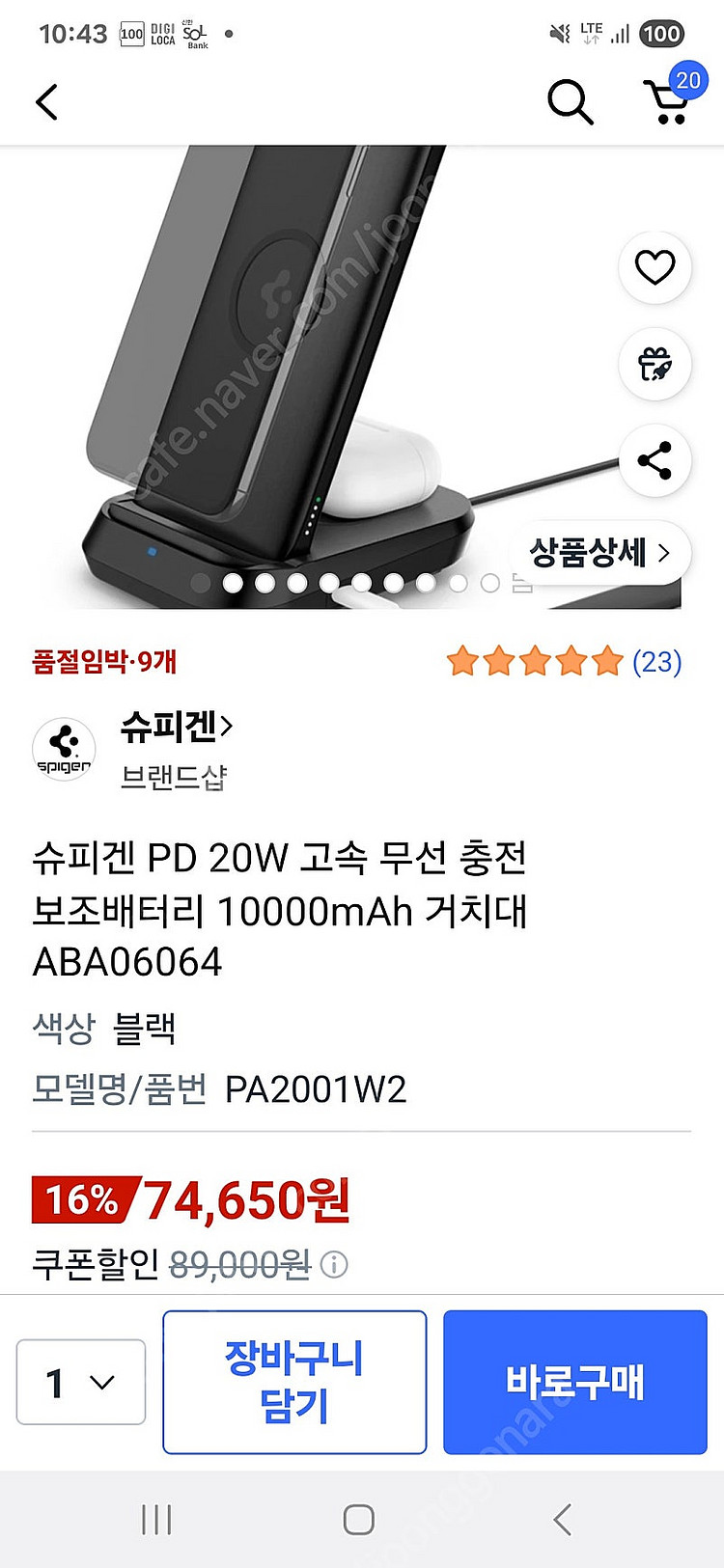The height and width of the screenshot is (1568, 724).
Task: View the 23 star reviews
Action: (x=563, y=662)
